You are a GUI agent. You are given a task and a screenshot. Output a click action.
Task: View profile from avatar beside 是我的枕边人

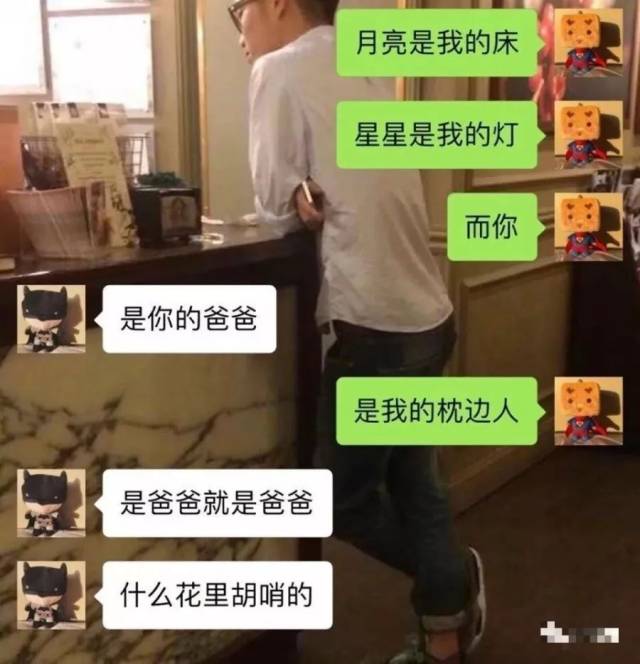588,411
